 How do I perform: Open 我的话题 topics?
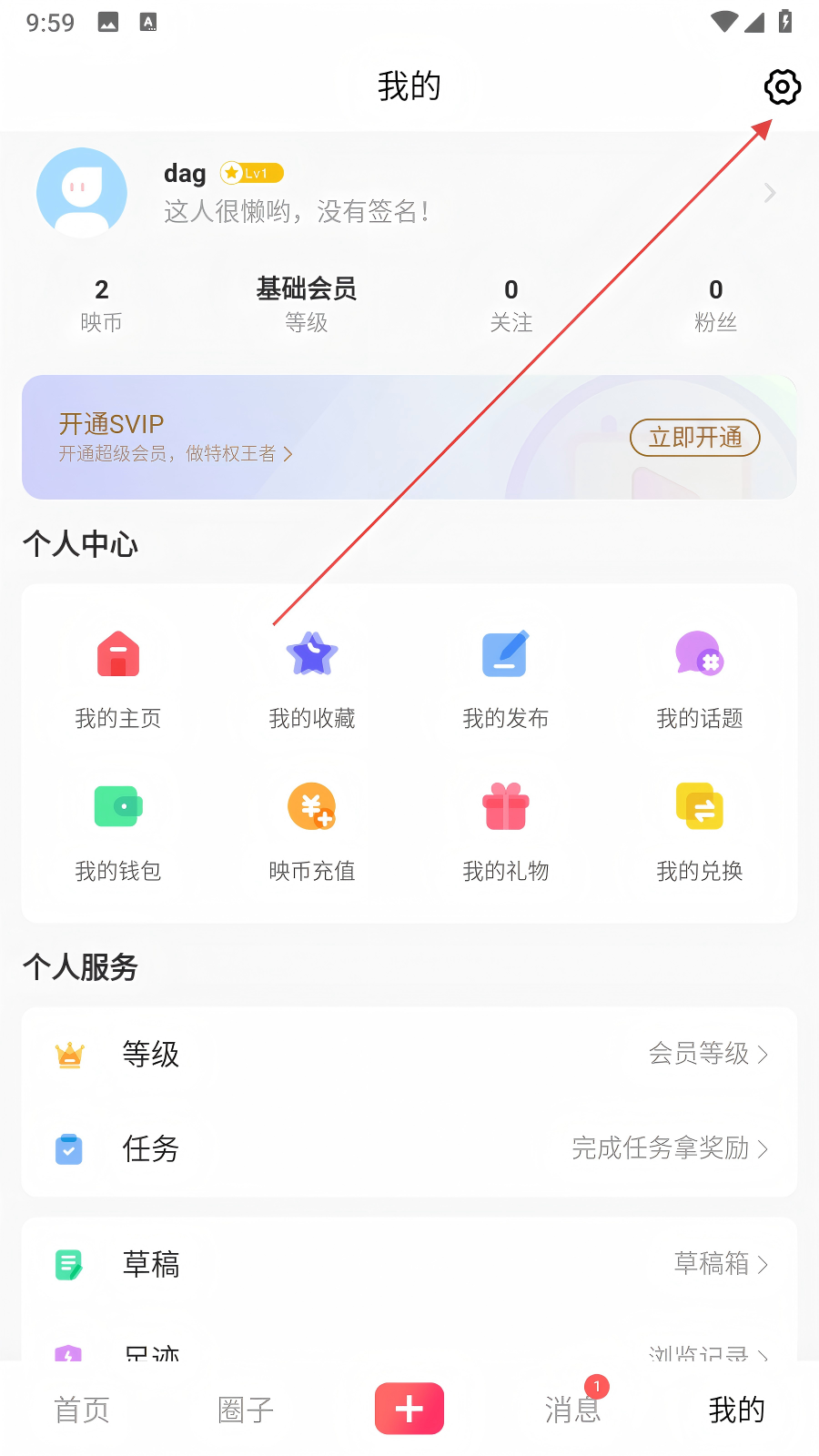tap(700, 679)
